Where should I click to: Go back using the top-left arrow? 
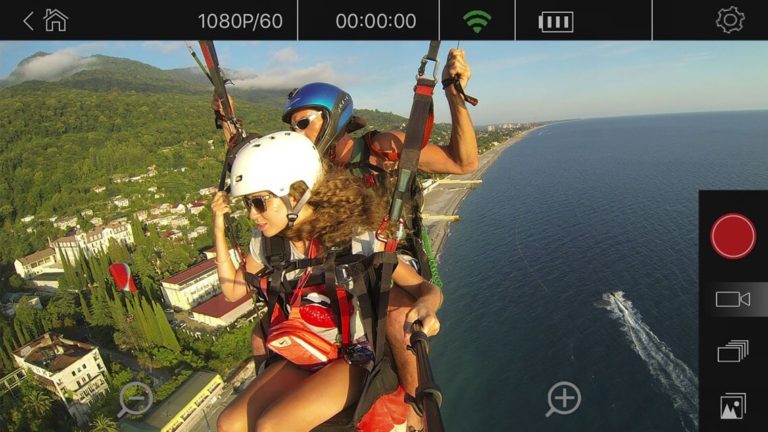coord(28,20)
